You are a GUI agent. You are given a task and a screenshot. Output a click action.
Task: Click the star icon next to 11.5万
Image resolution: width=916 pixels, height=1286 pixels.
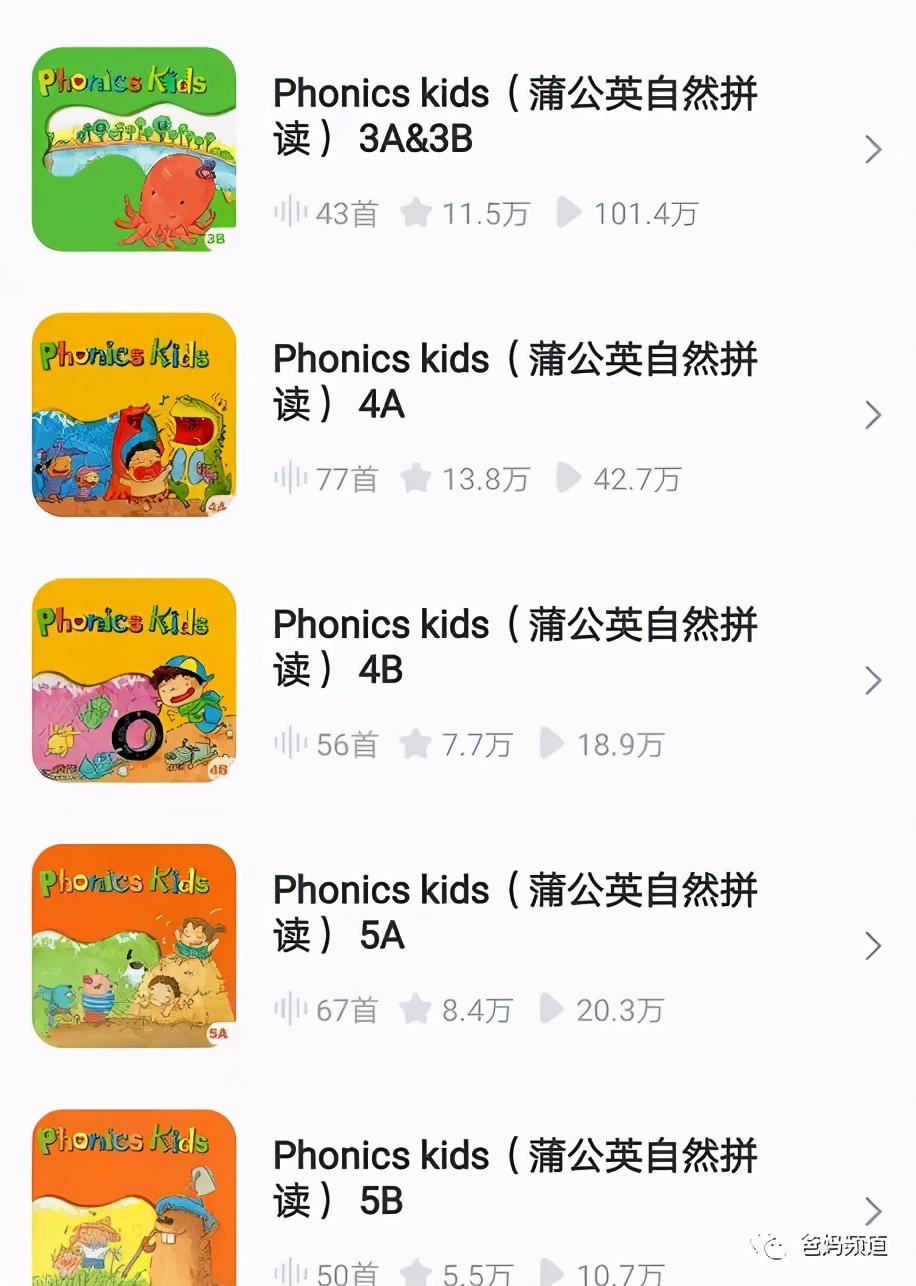tap(417, 213)
